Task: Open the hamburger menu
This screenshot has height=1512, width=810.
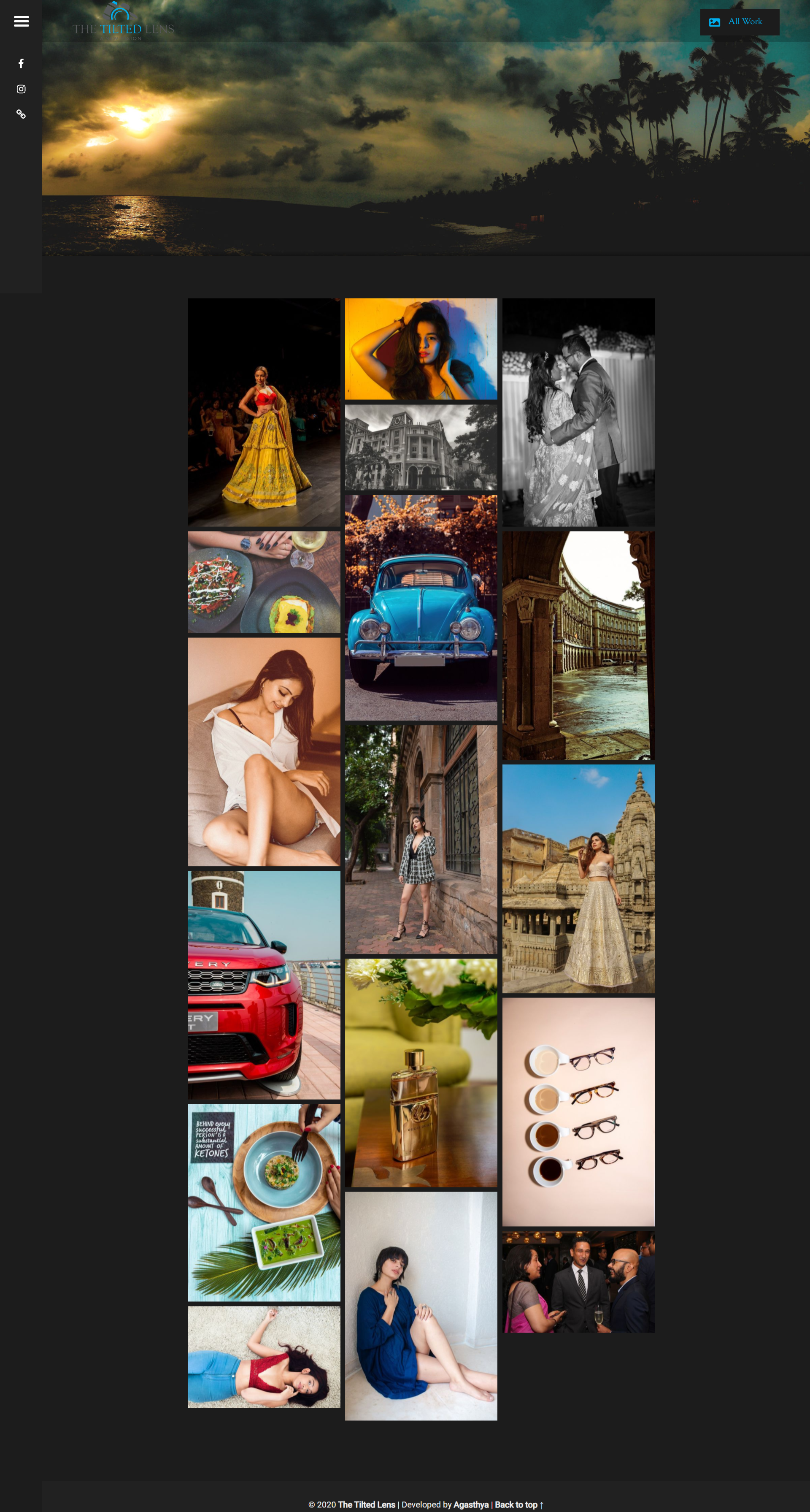Action: click(x=21, y=22)
